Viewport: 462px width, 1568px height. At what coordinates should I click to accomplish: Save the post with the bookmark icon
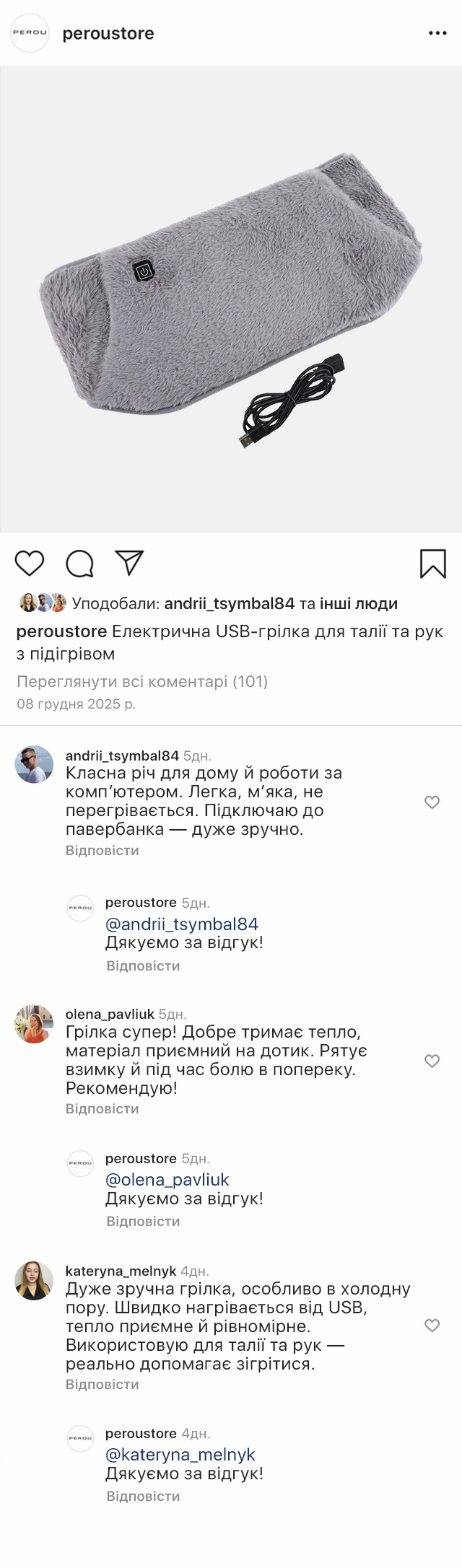click(x=432, y=564)
